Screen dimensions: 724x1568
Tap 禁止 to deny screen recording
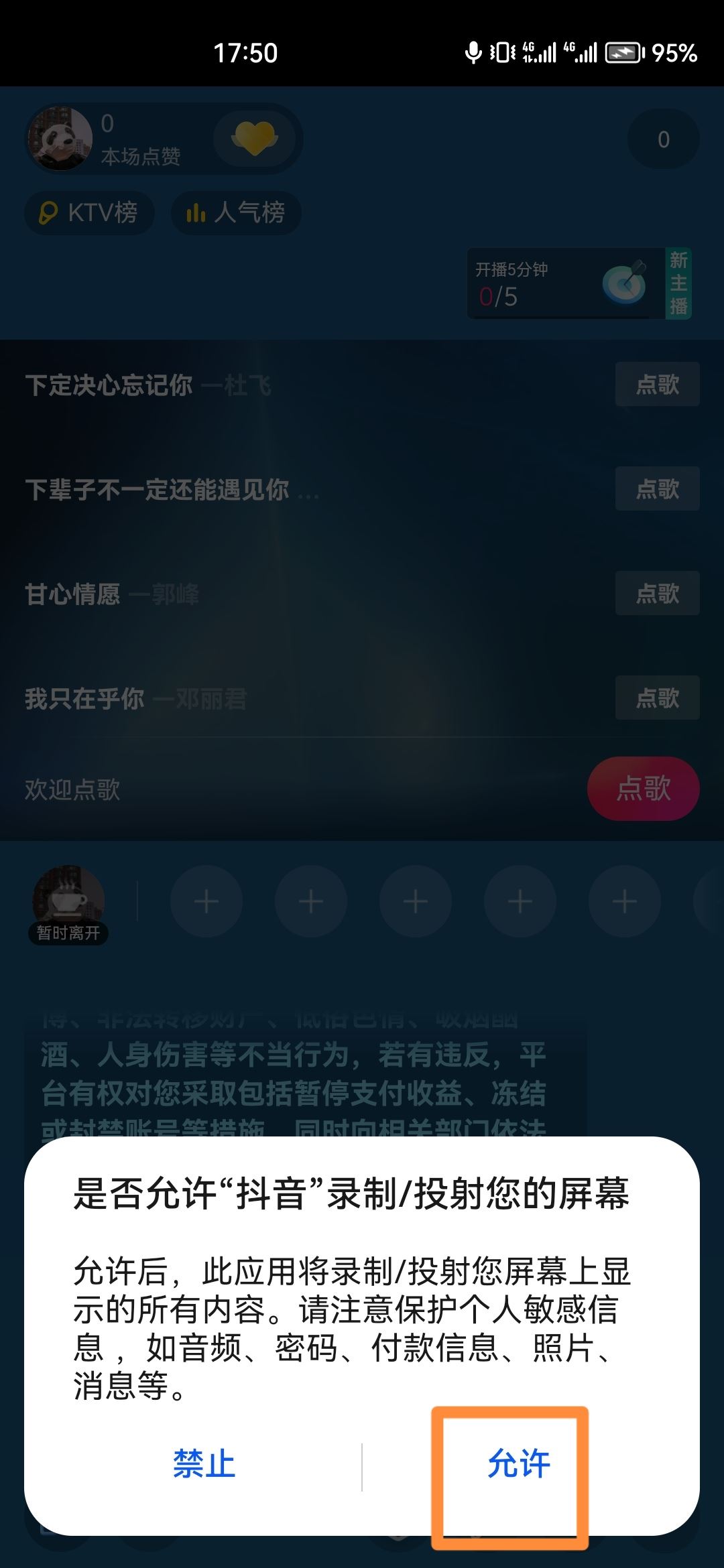click(x=204, y=1464)
